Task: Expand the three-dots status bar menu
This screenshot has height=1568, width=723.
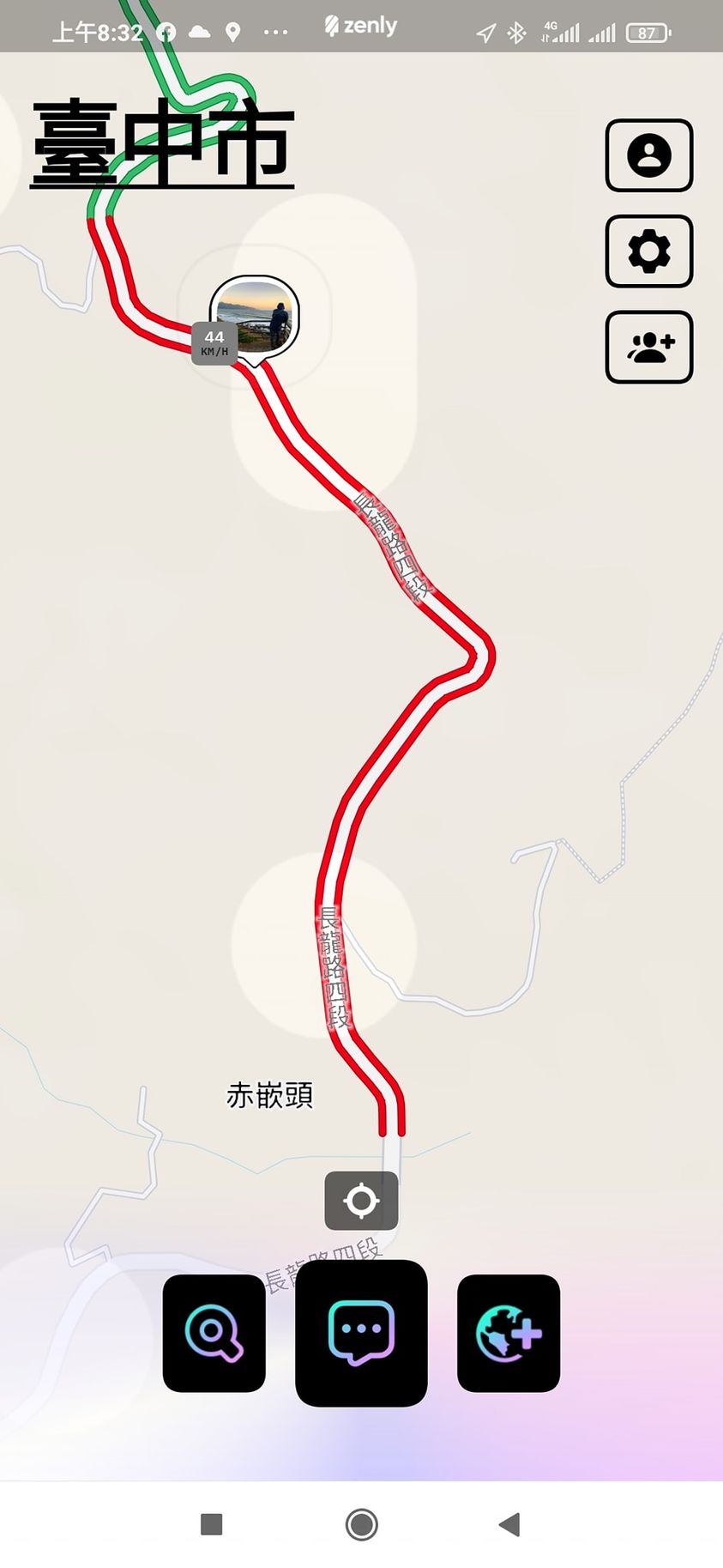Action: click(x=276, y=31)
